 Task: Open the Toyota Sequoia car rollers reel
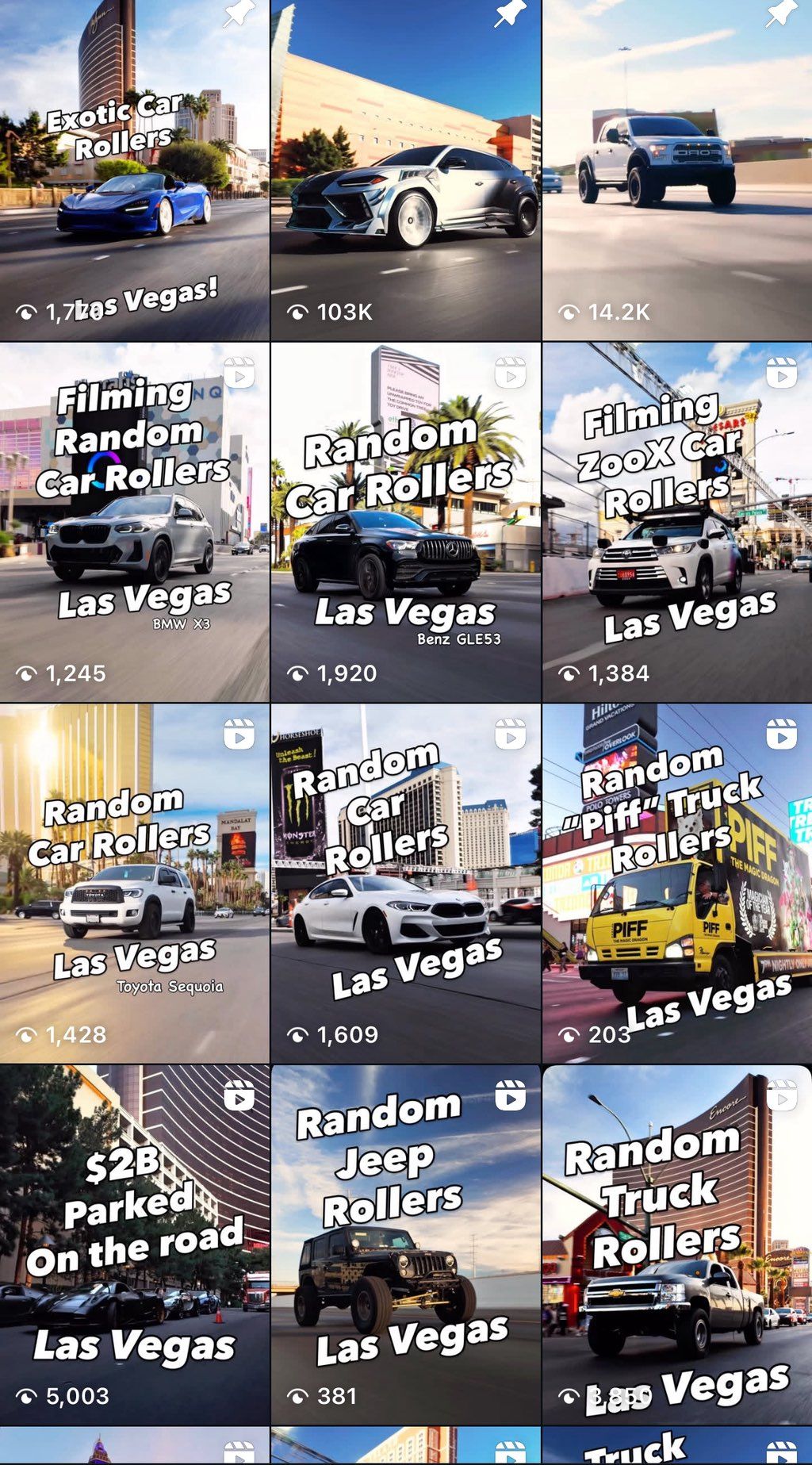click(135, 883)
